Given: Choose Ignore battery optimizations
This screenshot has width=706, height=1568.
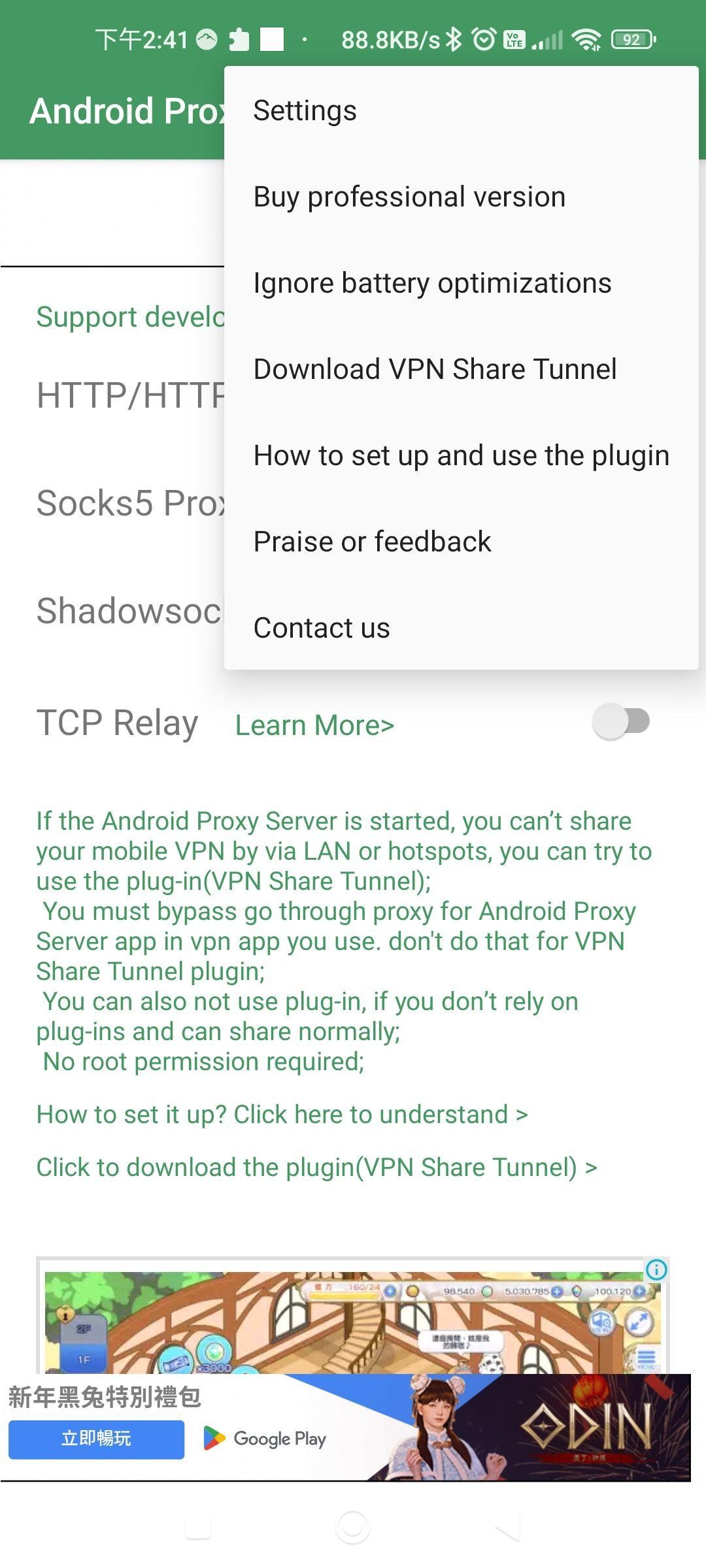Looking at the screenshot, I should [x=461, y=283].
